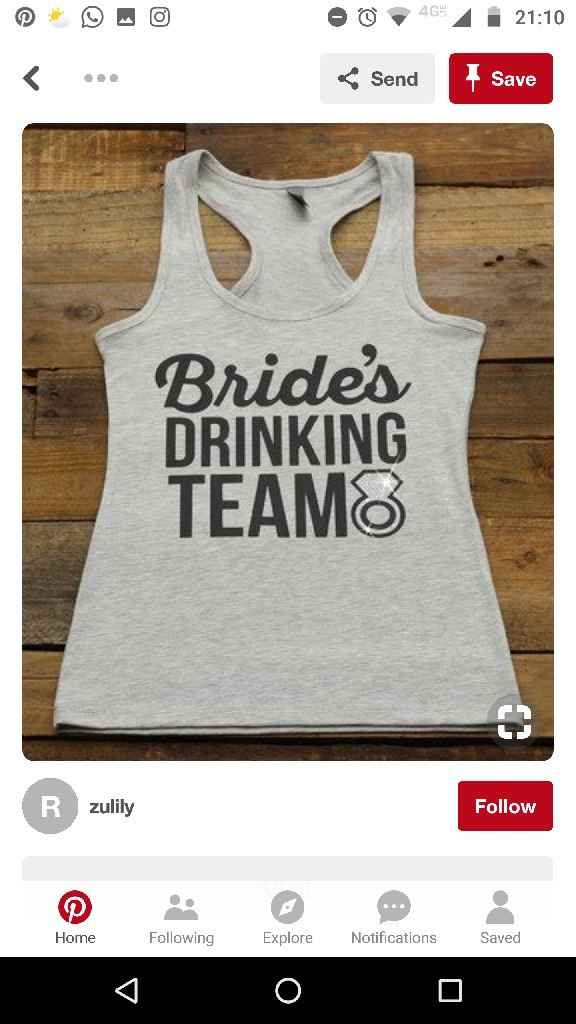Send this pin to someone
This screenshot has width=576, height=1024.
pyautogui.click(x=377, y=78)
